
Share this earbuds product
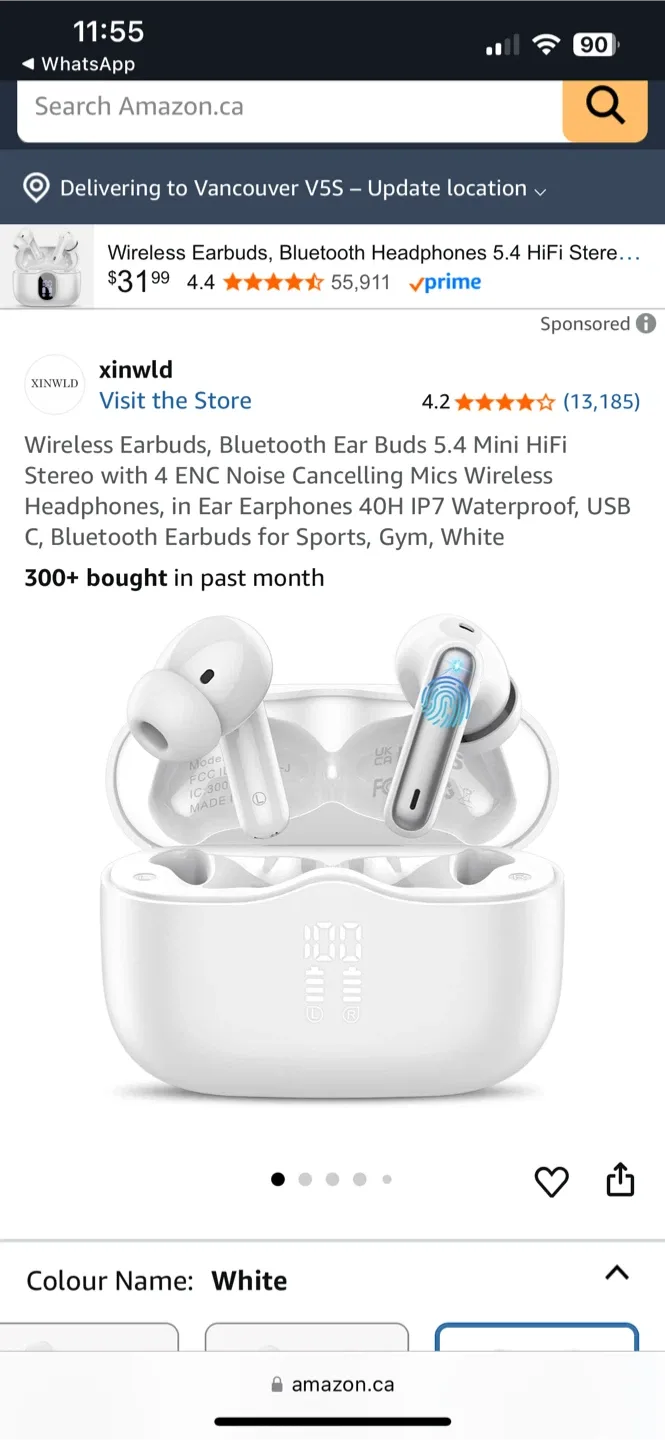(620, 1179)
